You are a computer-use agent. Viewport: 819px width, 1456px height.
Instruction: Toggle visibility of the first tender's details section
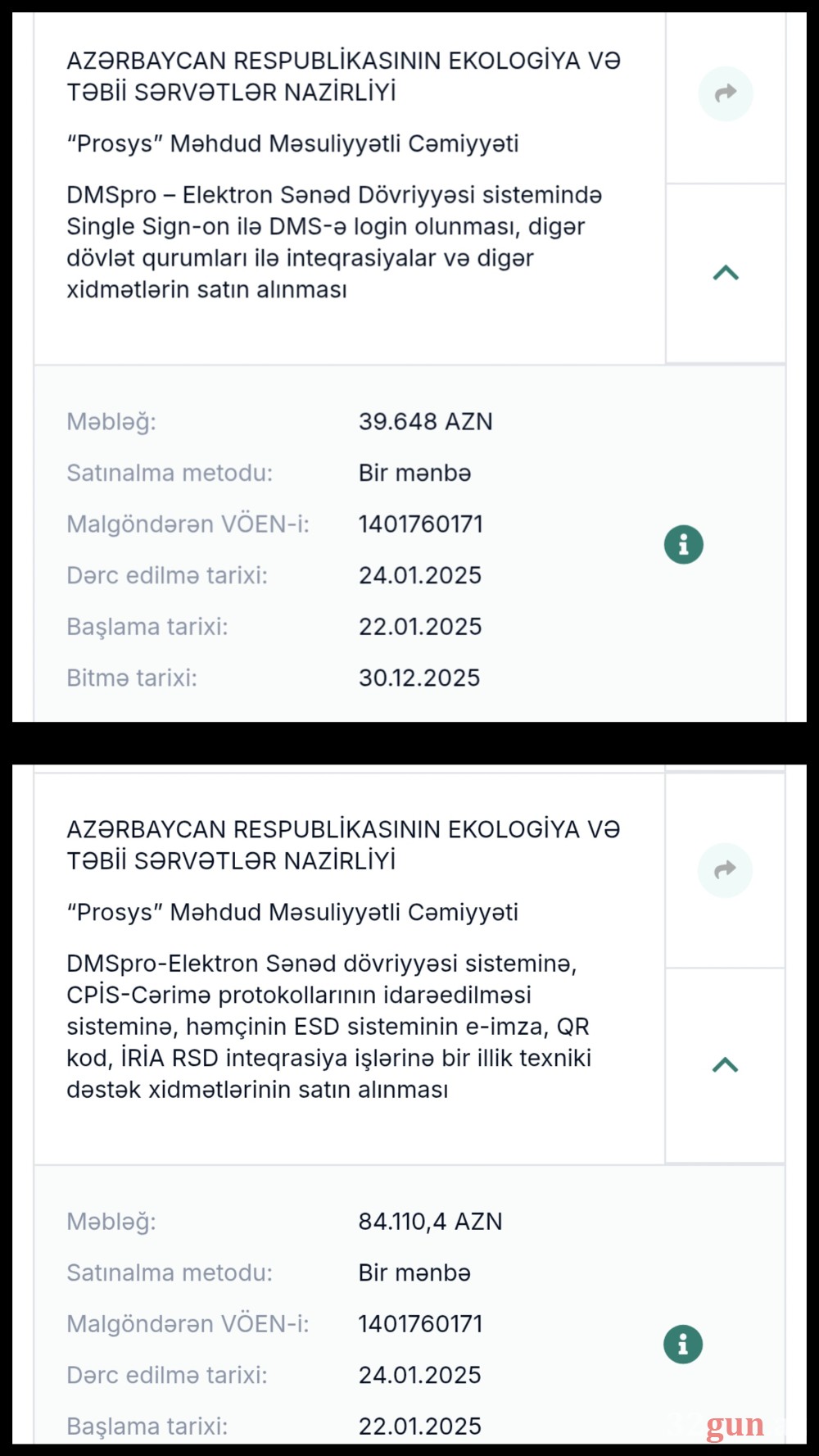(724, 272)
